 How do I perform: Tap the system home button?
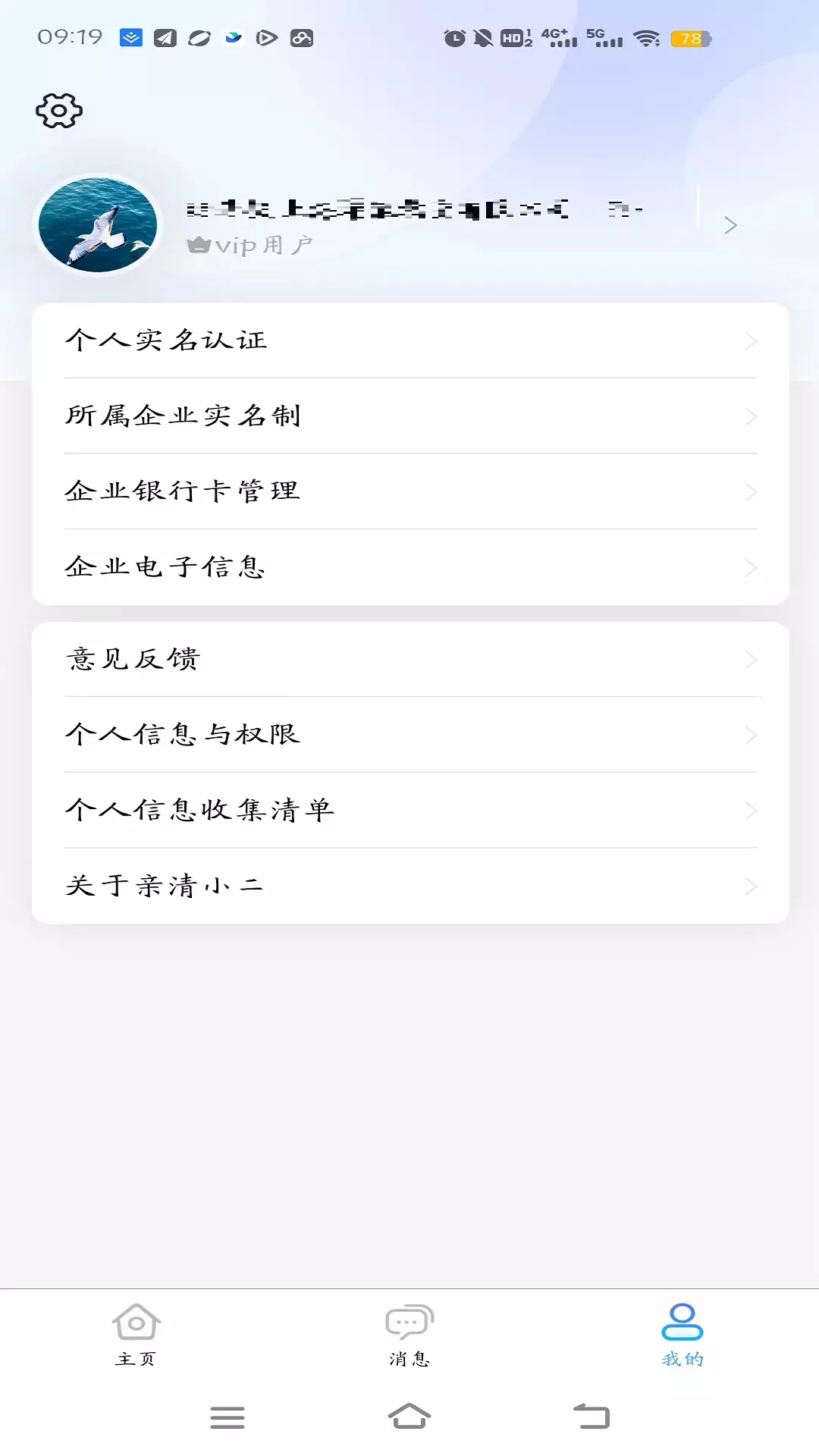click(409, 1416)
